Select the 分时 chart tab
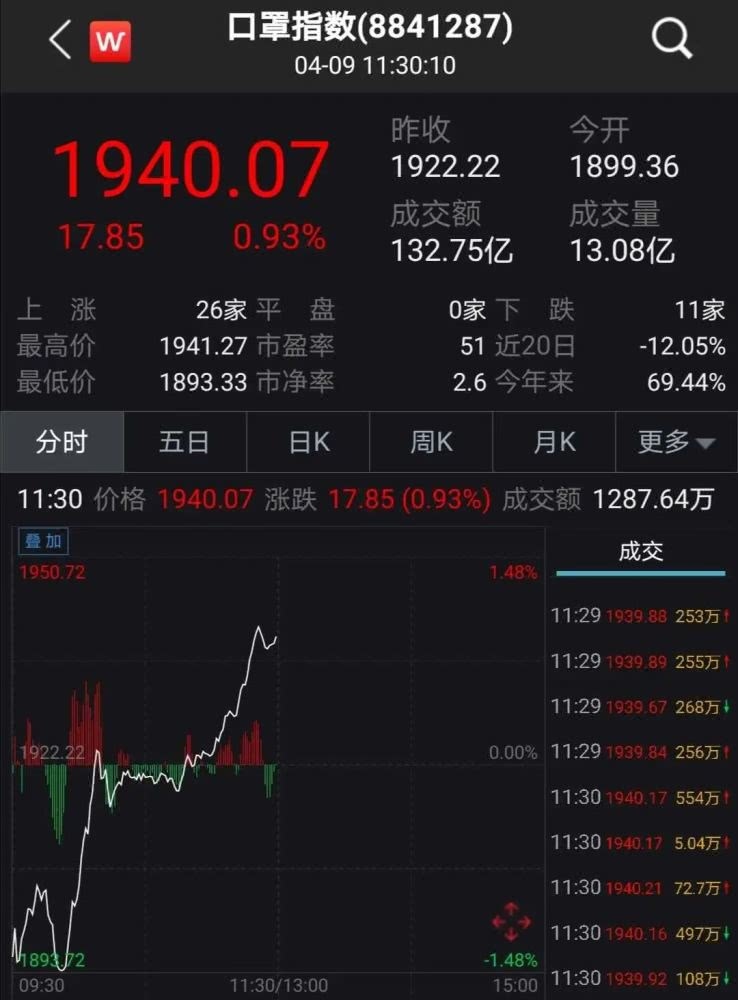738x1000 pixels. (62, 442)
